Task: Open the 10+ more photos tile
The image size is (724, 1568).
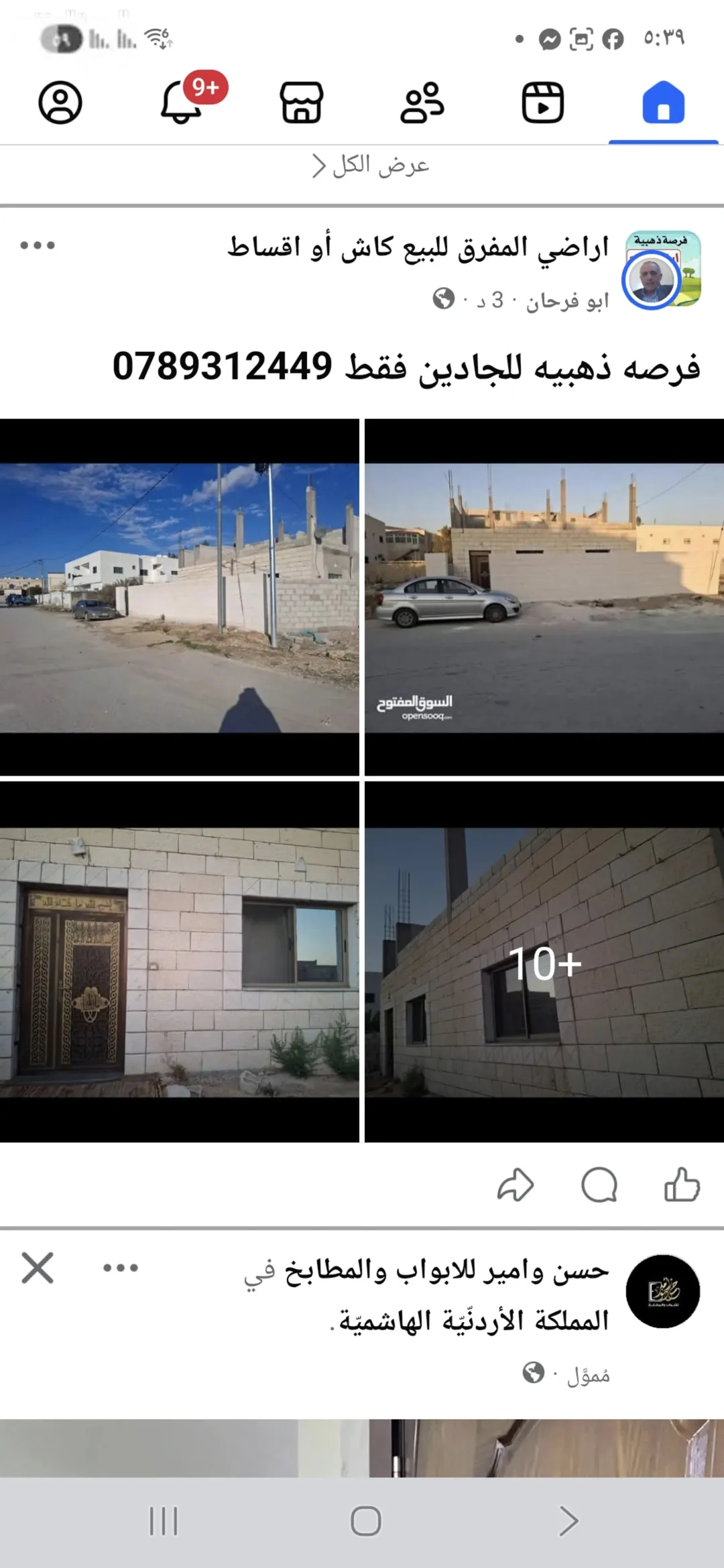Action: tap(544, 962)
